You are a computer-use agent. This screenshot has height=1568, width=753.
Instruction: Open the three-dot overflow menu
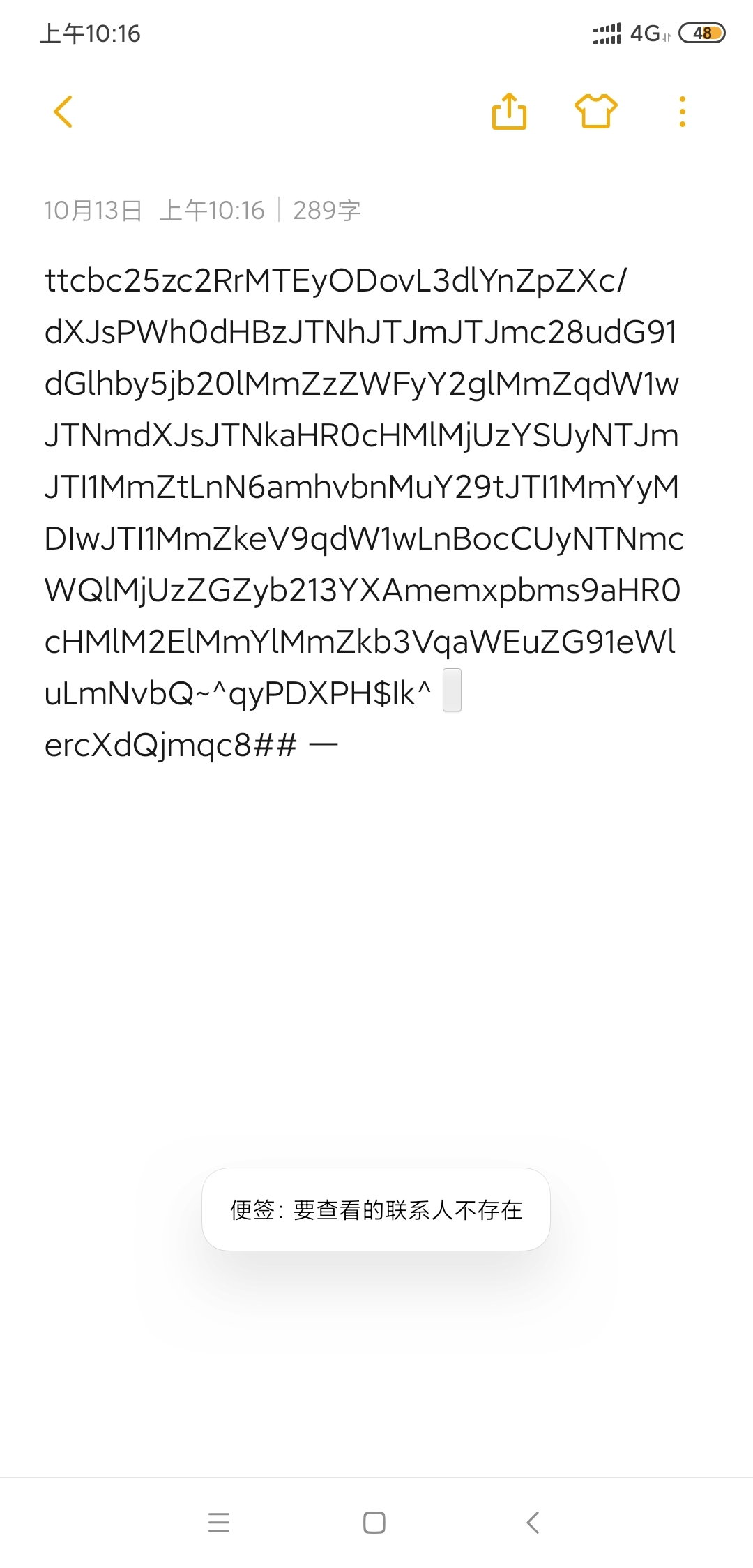click(682, 112)
